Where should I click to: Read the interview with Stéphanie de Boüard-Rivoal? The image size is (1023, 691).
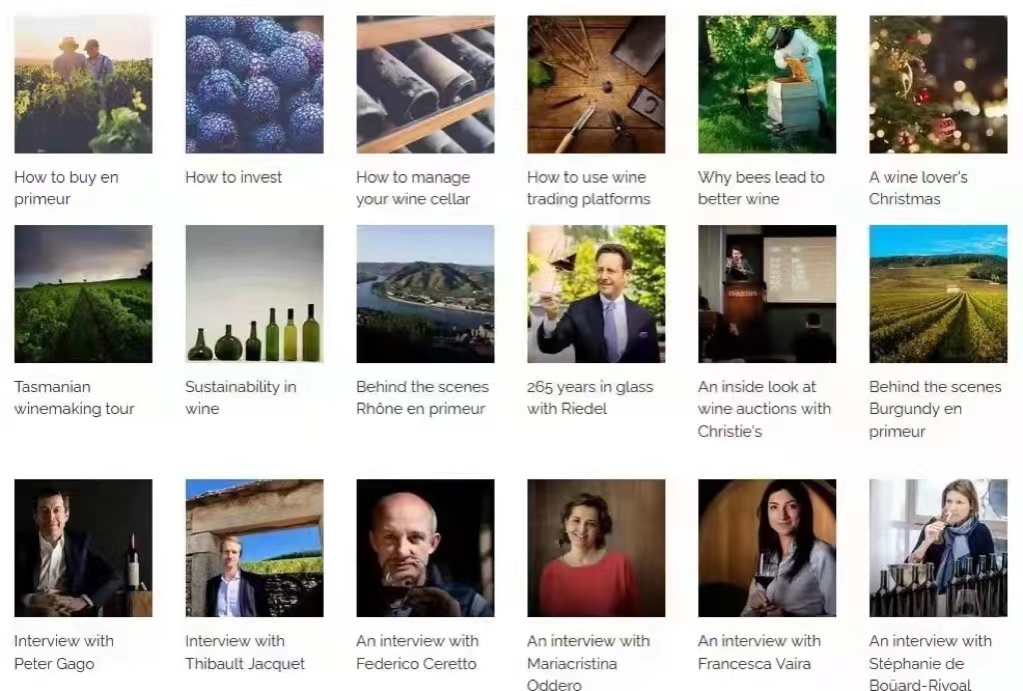coord(938,548)
